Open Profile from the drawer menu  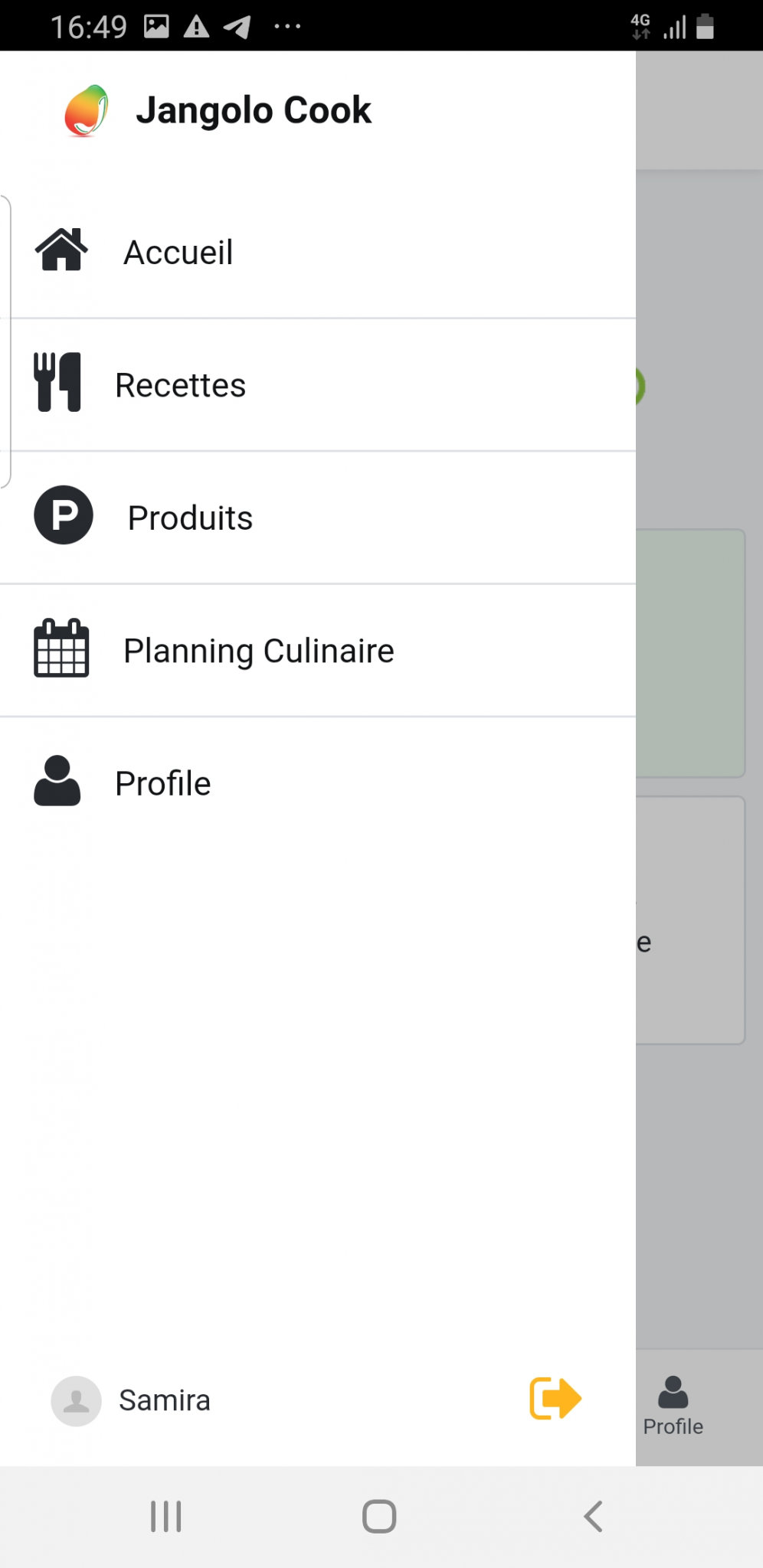(x=318, y=782)
